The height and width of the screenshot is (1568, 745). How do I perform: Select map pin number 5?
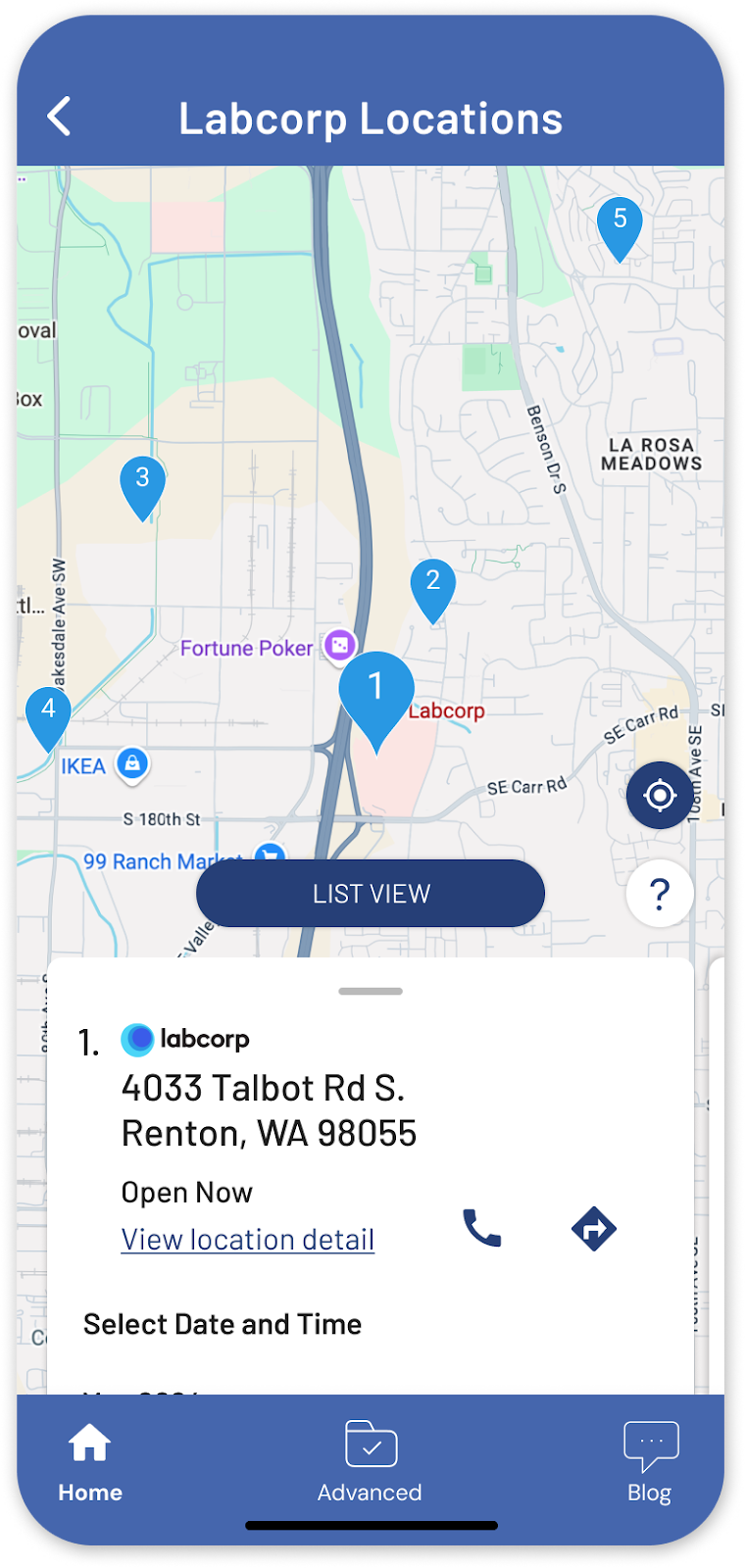[620, 222]
